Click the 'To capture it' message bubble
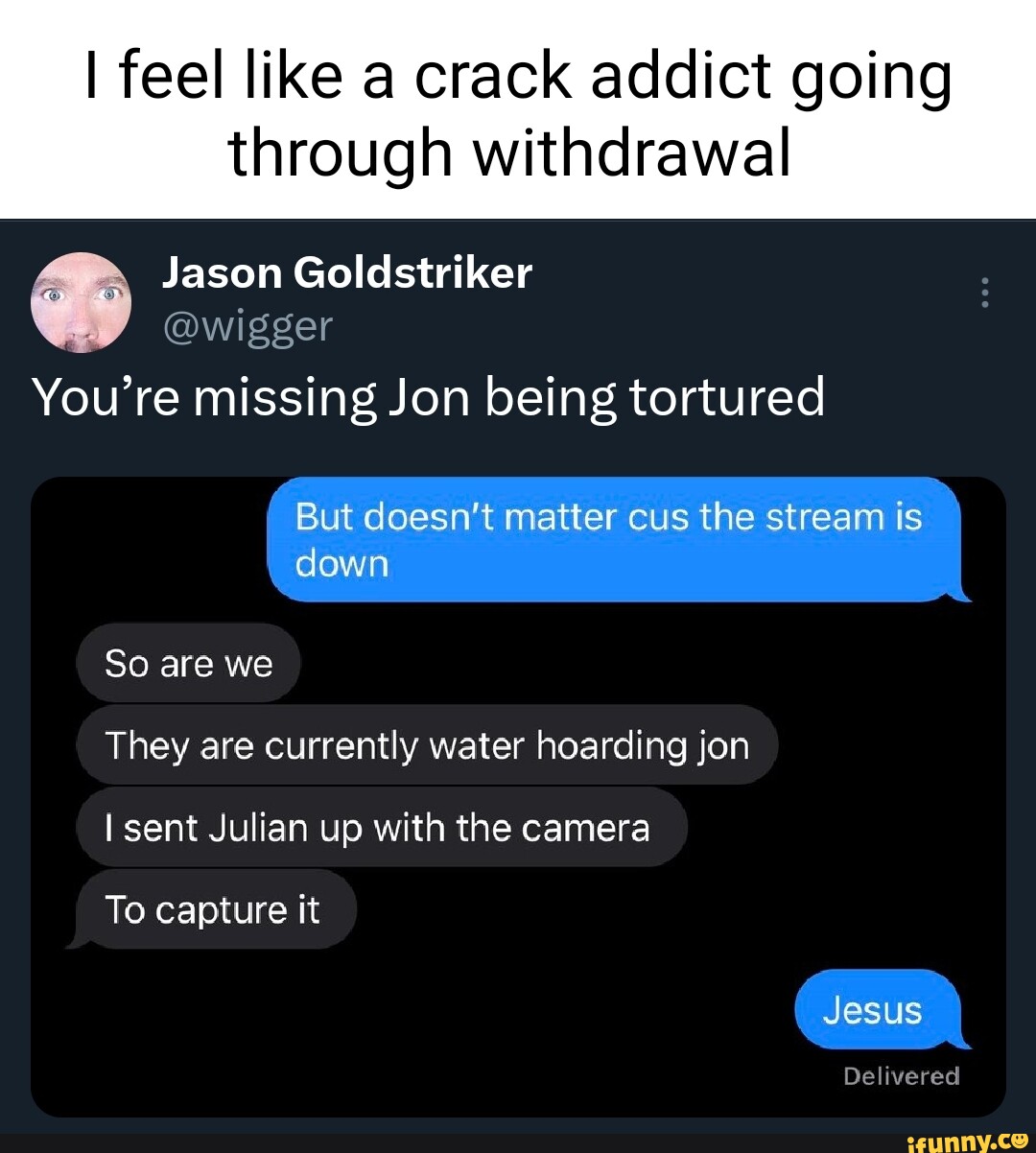 click(x=214, y=910)
